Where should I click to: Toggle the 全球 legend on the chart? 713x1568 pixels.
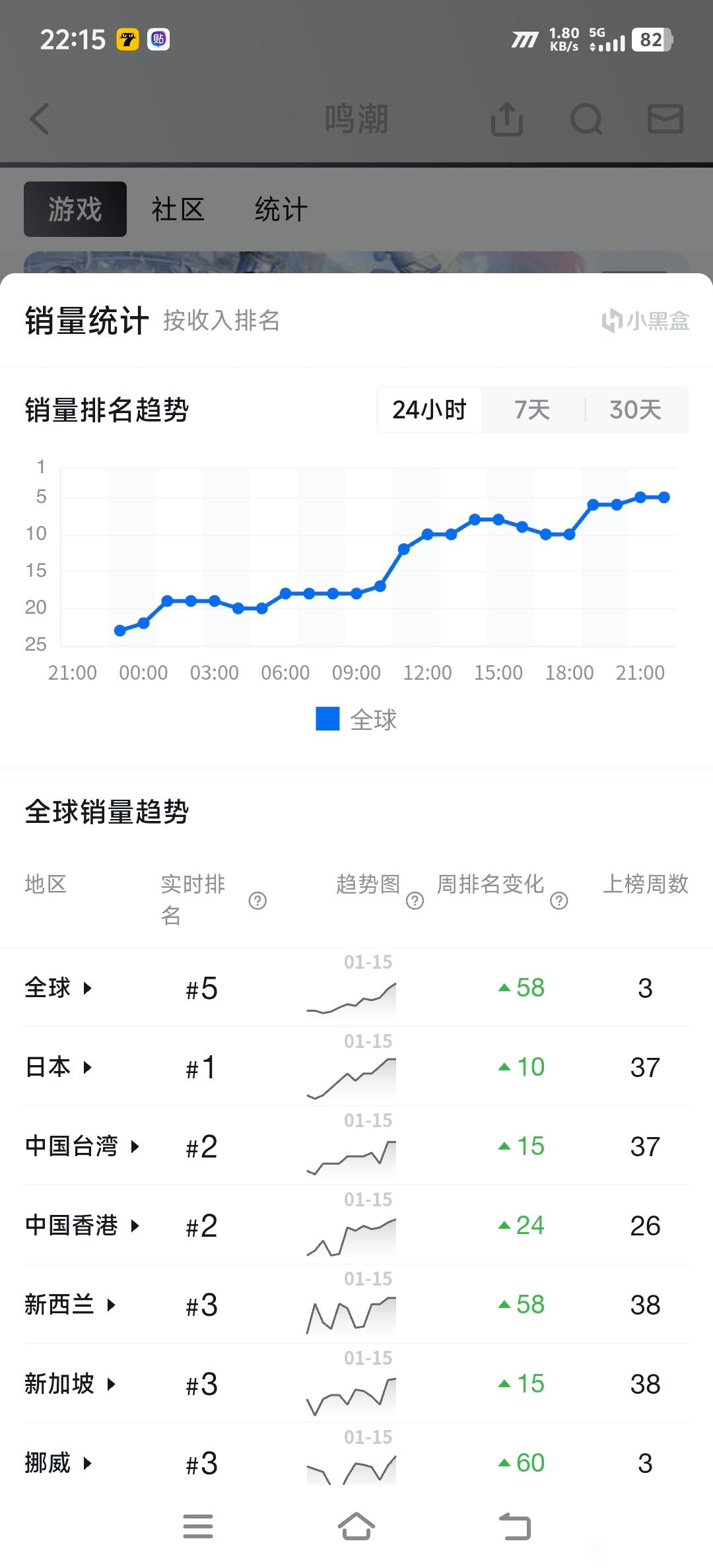(x=356, y=719)
